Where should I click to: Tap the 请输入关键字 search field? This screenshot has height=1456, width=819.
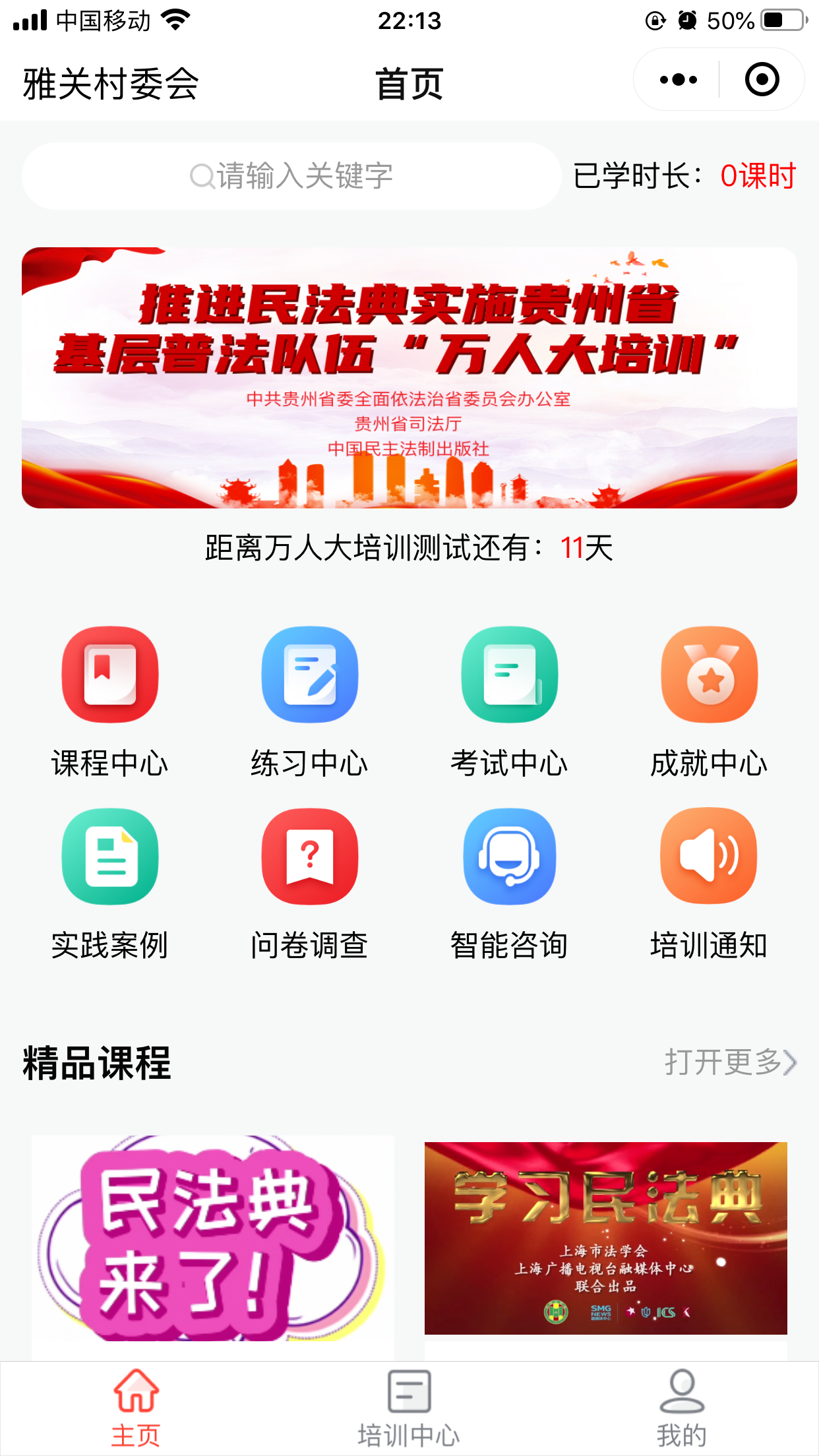pyautogui.click(x=291, y=176)
